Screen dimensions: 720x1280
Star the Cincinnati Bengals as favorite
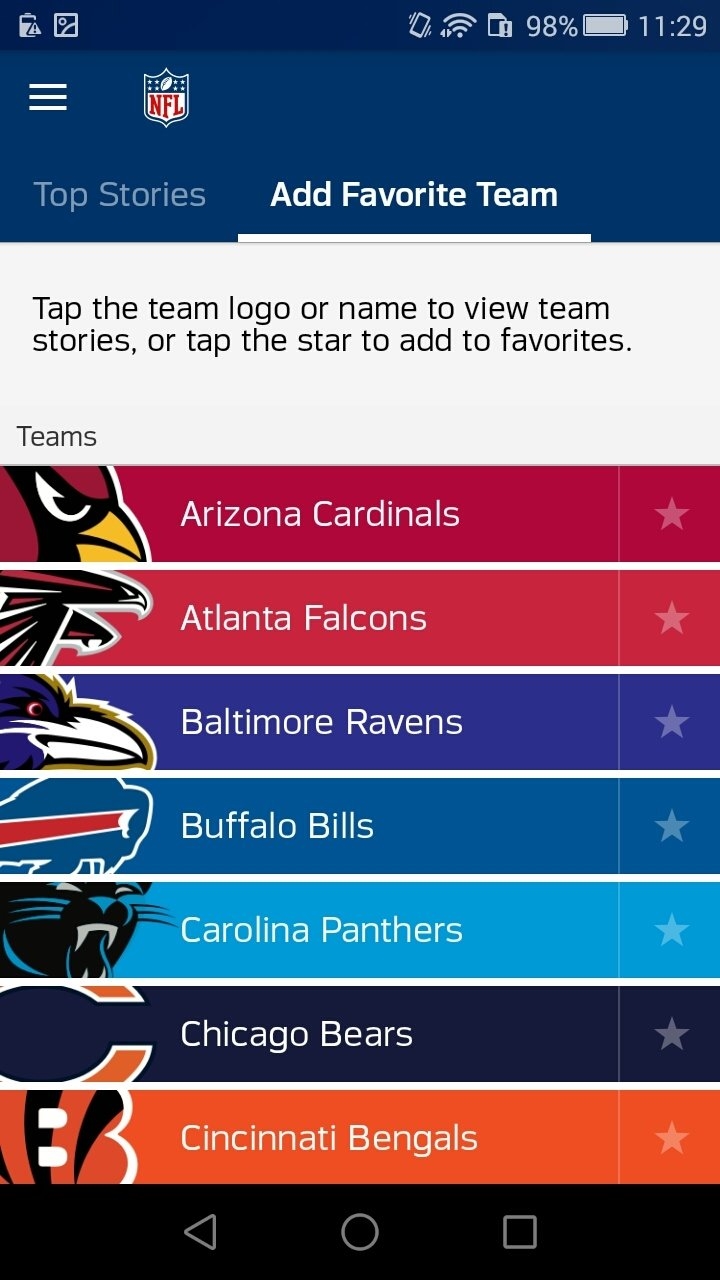pyautogui.click(x=671, y=1137)
